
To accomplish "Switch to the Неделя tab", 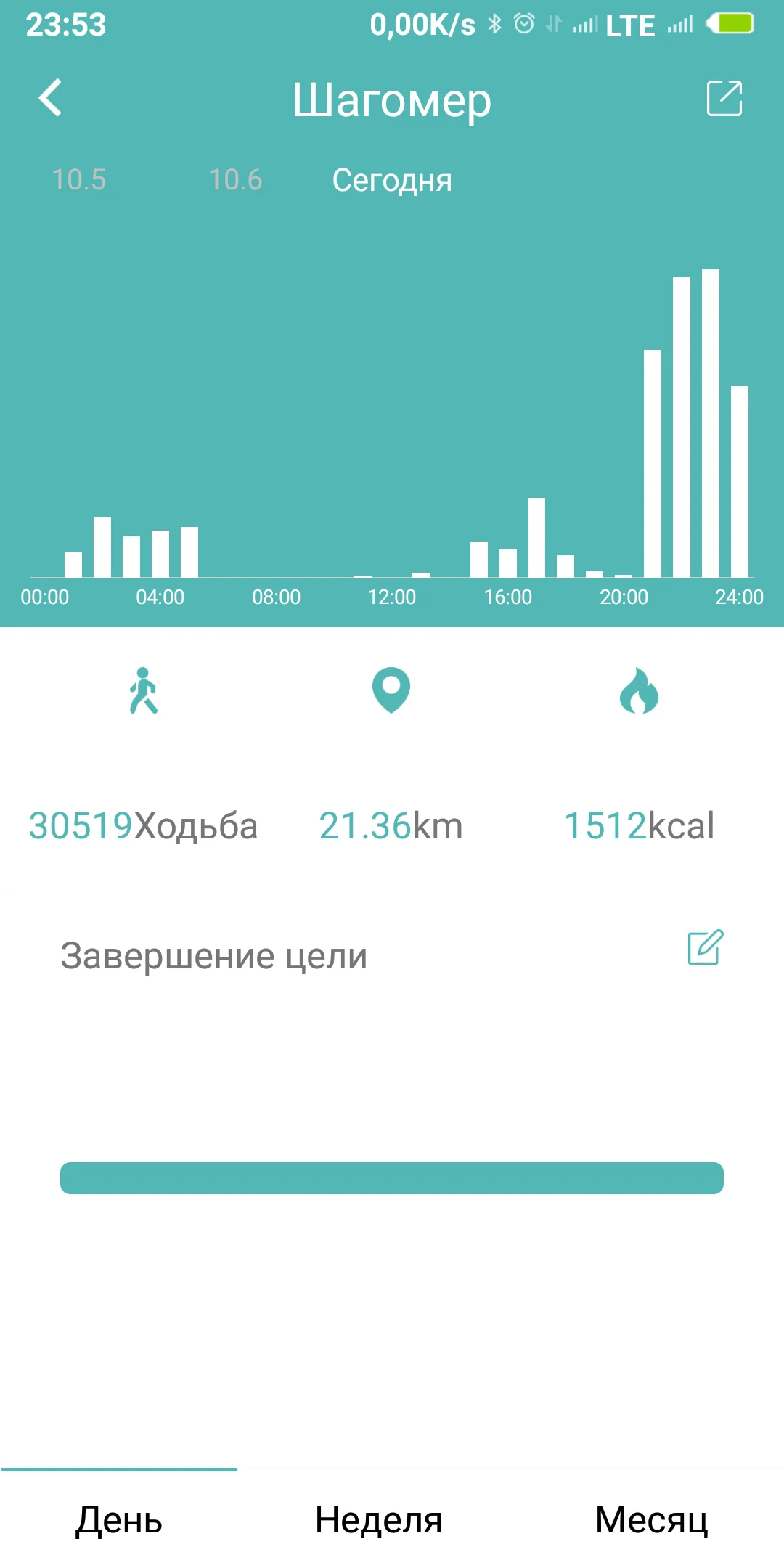I will click(x=378, y=1520).
